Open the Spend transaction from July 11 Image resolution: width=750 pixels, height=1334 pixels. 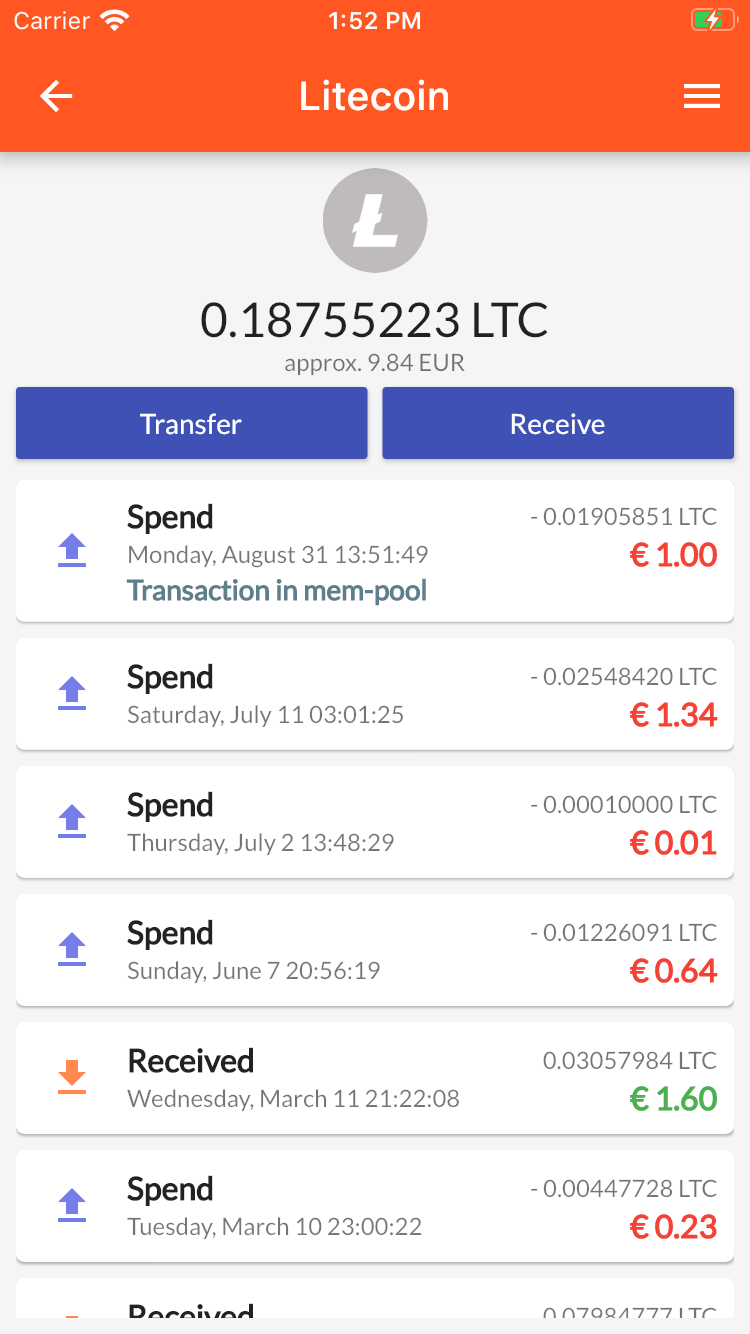375,694
